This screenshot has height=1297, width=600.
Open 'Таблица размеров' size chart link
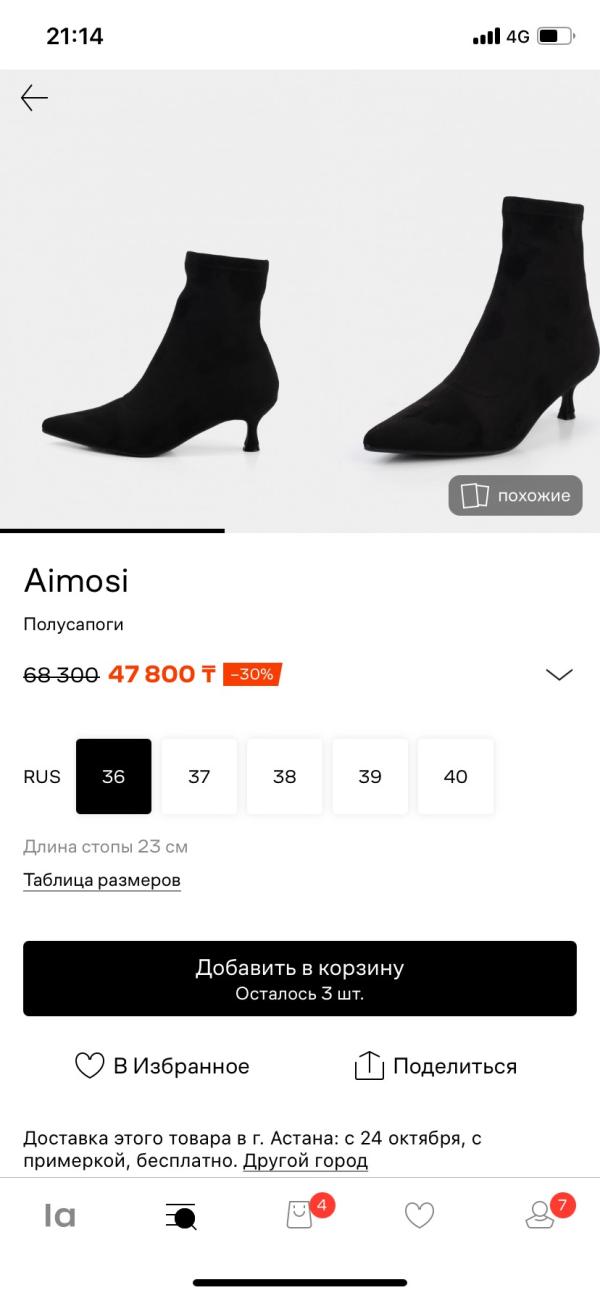[x=102, y=880]
